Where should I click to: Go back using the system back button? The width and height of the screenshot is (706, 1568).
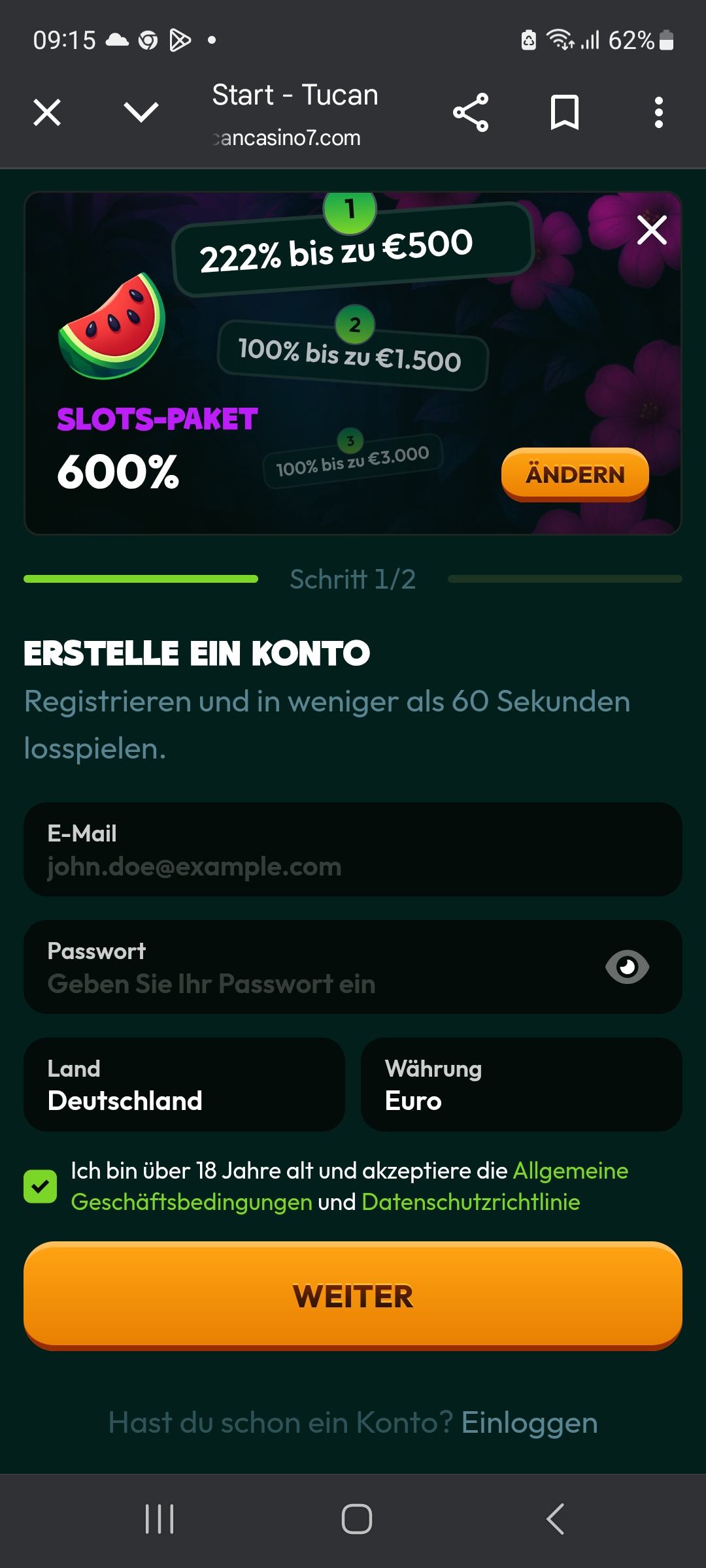(555, 1519)
